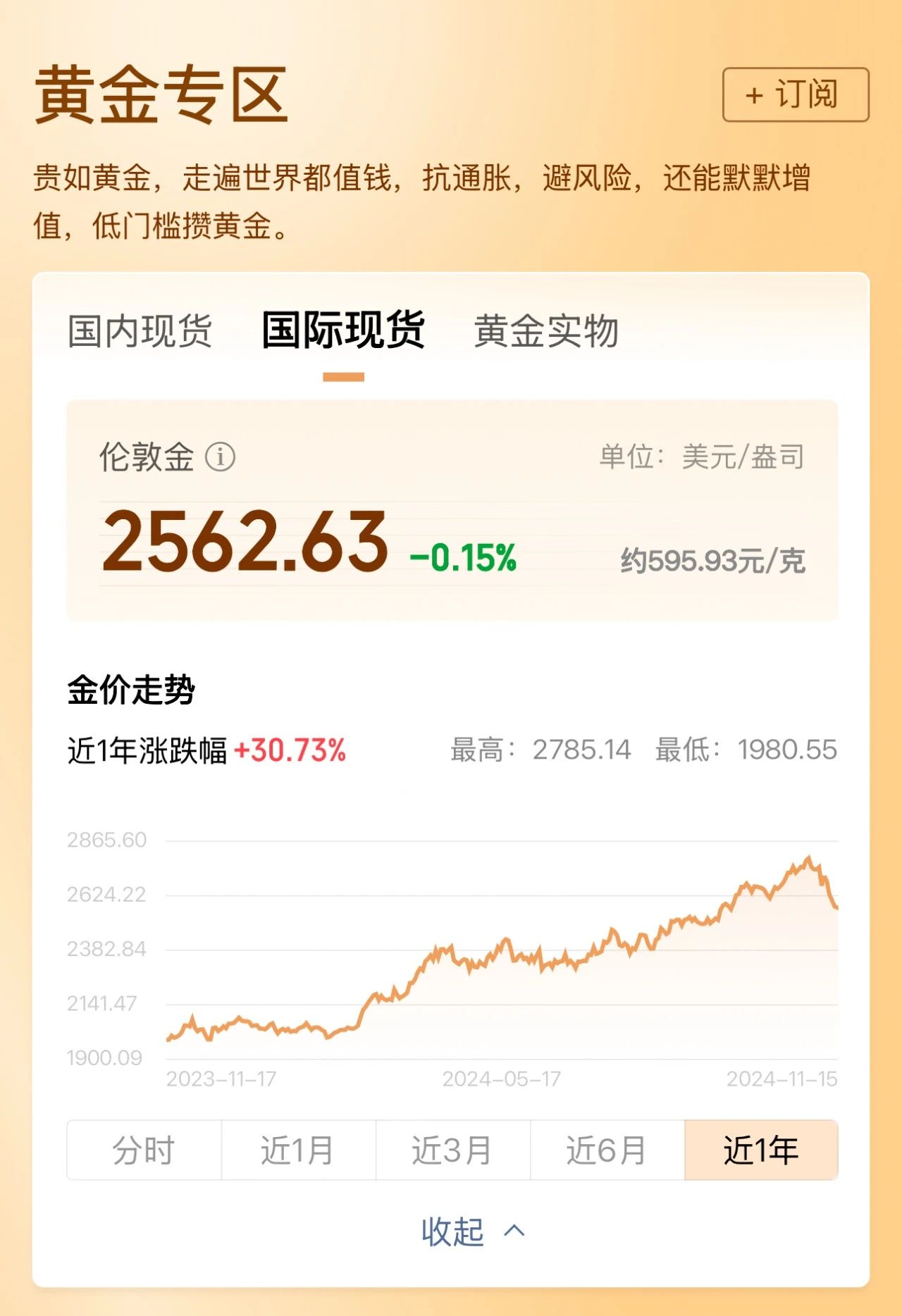Switch to the 国内现货 tab
The width and height of the screenshot is (902, 1316).
tap(140, 331)
